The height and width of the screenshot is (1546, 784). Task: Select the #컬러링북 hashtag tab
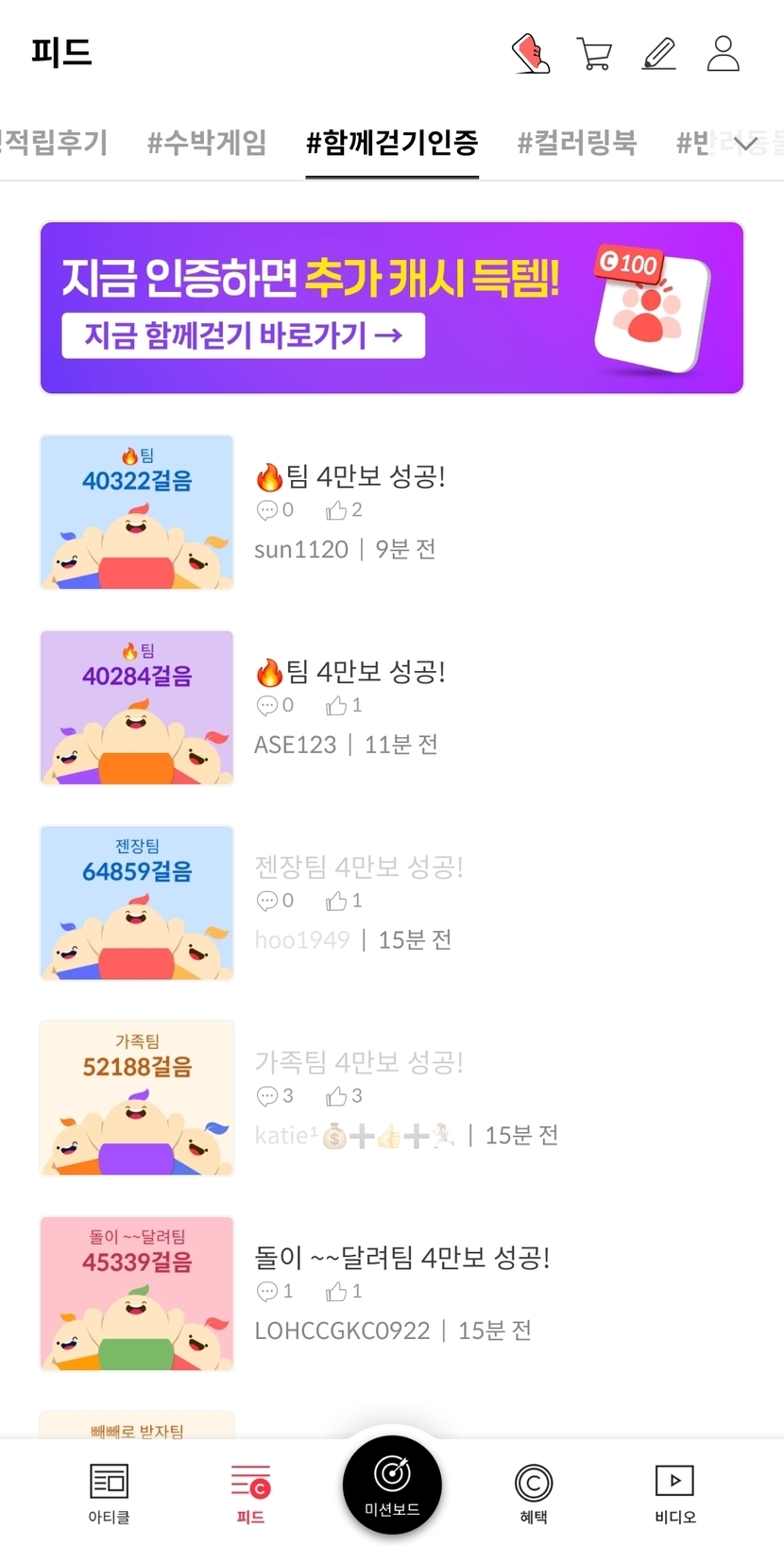coord(576,143)
